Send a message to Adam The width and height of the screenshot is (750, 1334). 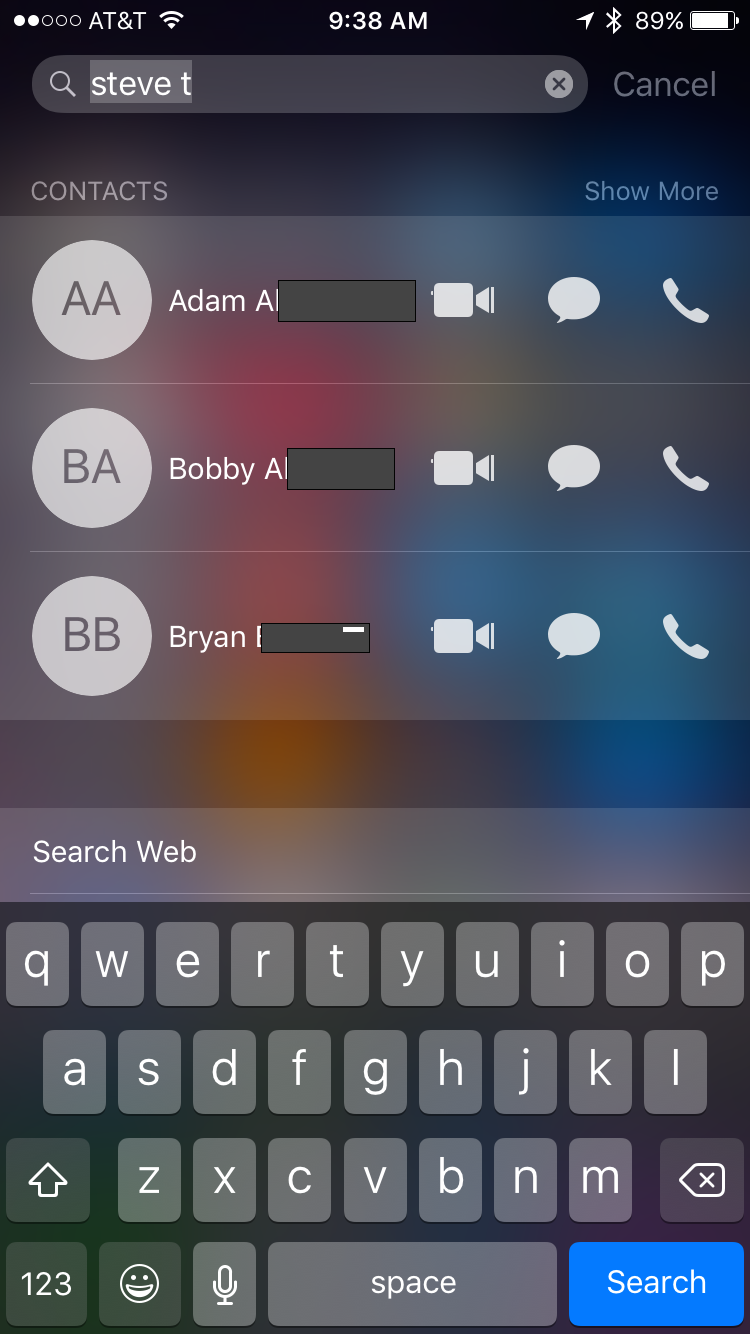pyautogui.click(x=574, y=300)
